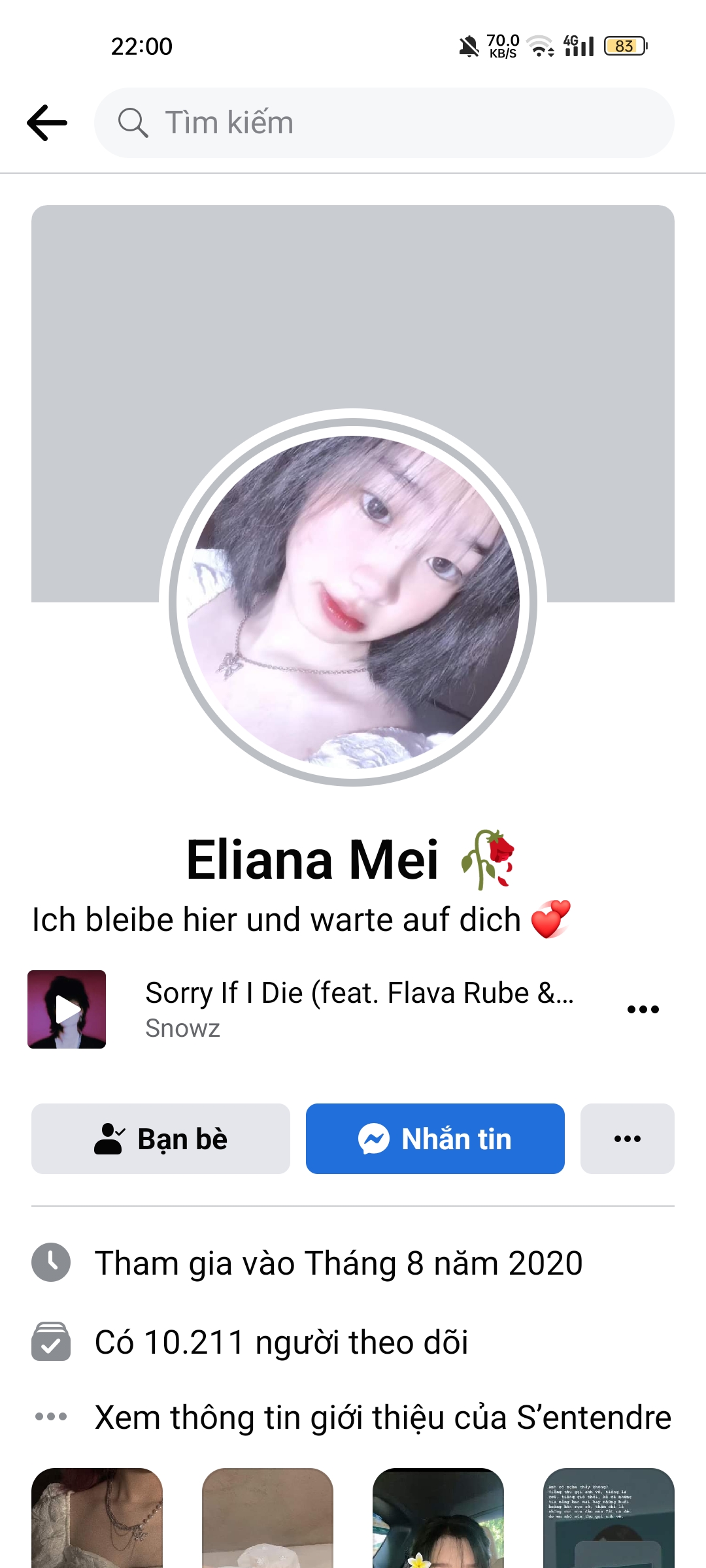Tap the Bạn bè friends button
This screenshot has width=706, height=1568.
161,1139
